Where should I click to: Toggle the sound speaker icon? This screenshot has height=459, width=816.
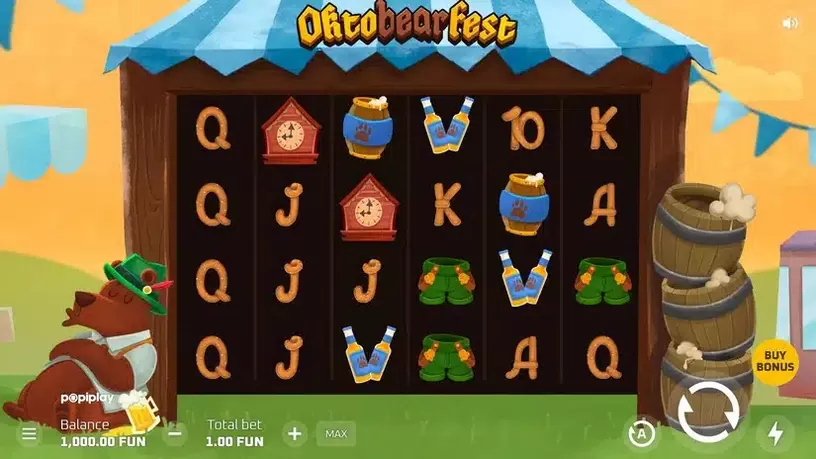point(790,23)
